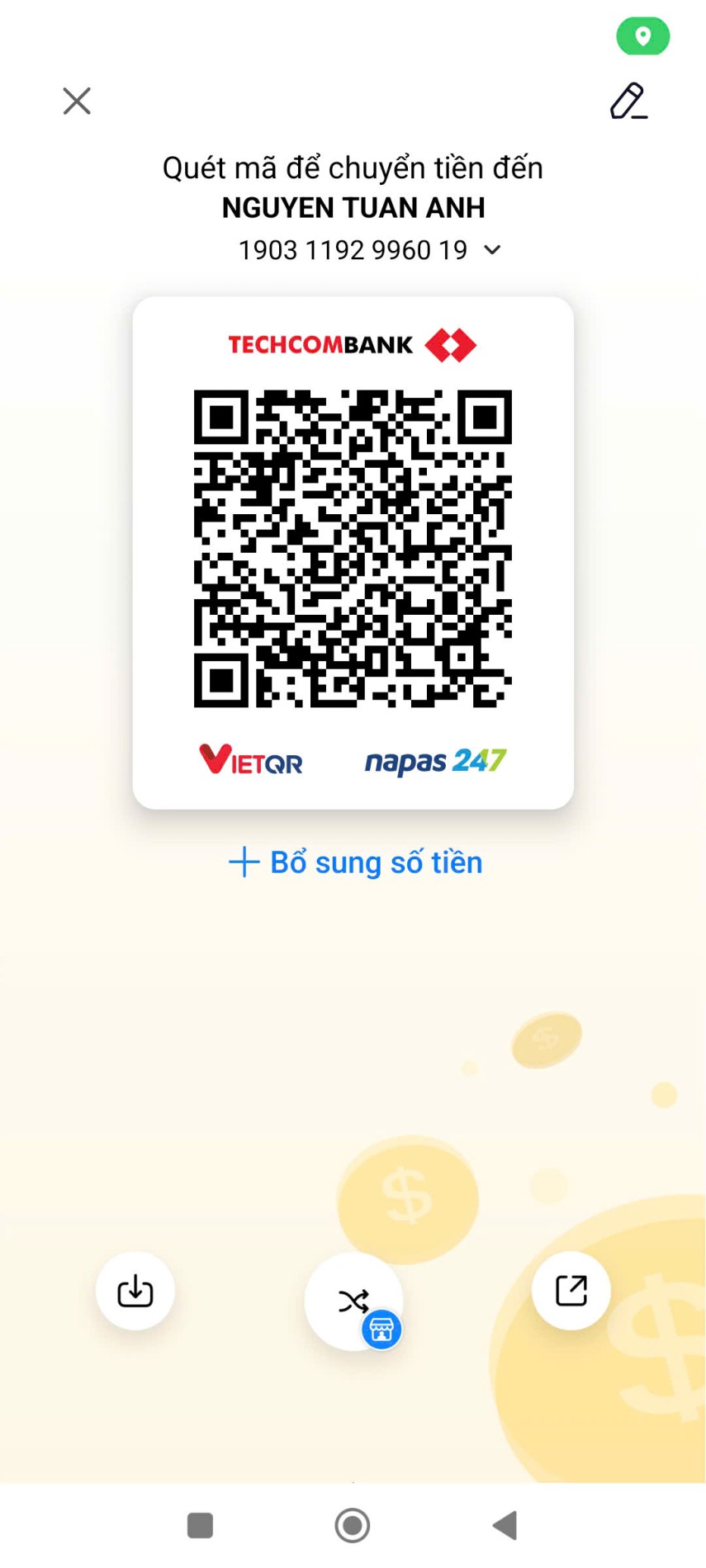
Task: Tap the edit pencil icon
Action: [628, 102]
